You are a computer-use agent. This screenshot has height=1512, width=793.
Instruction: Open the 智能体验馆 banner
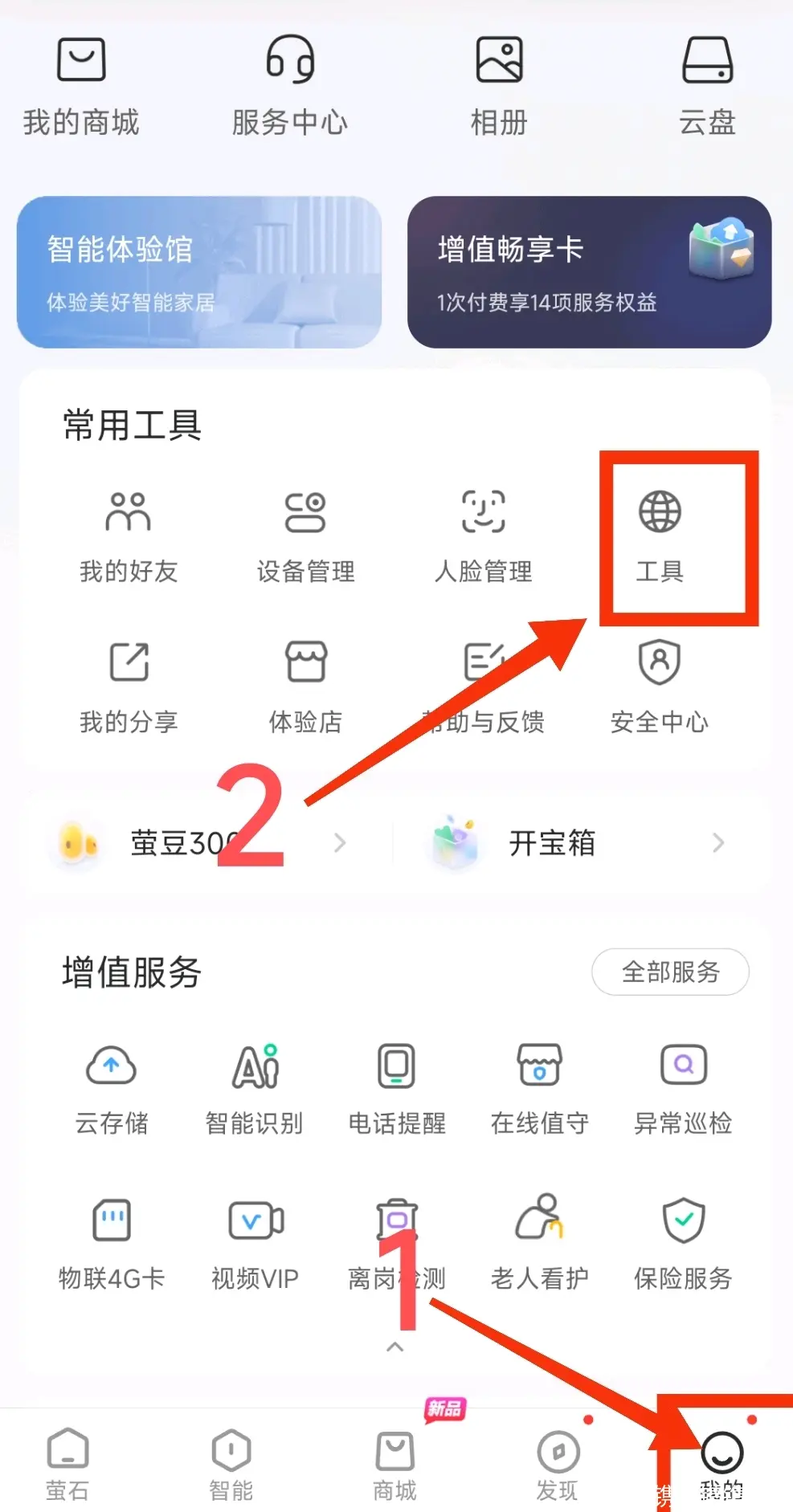tap(198, 272)
